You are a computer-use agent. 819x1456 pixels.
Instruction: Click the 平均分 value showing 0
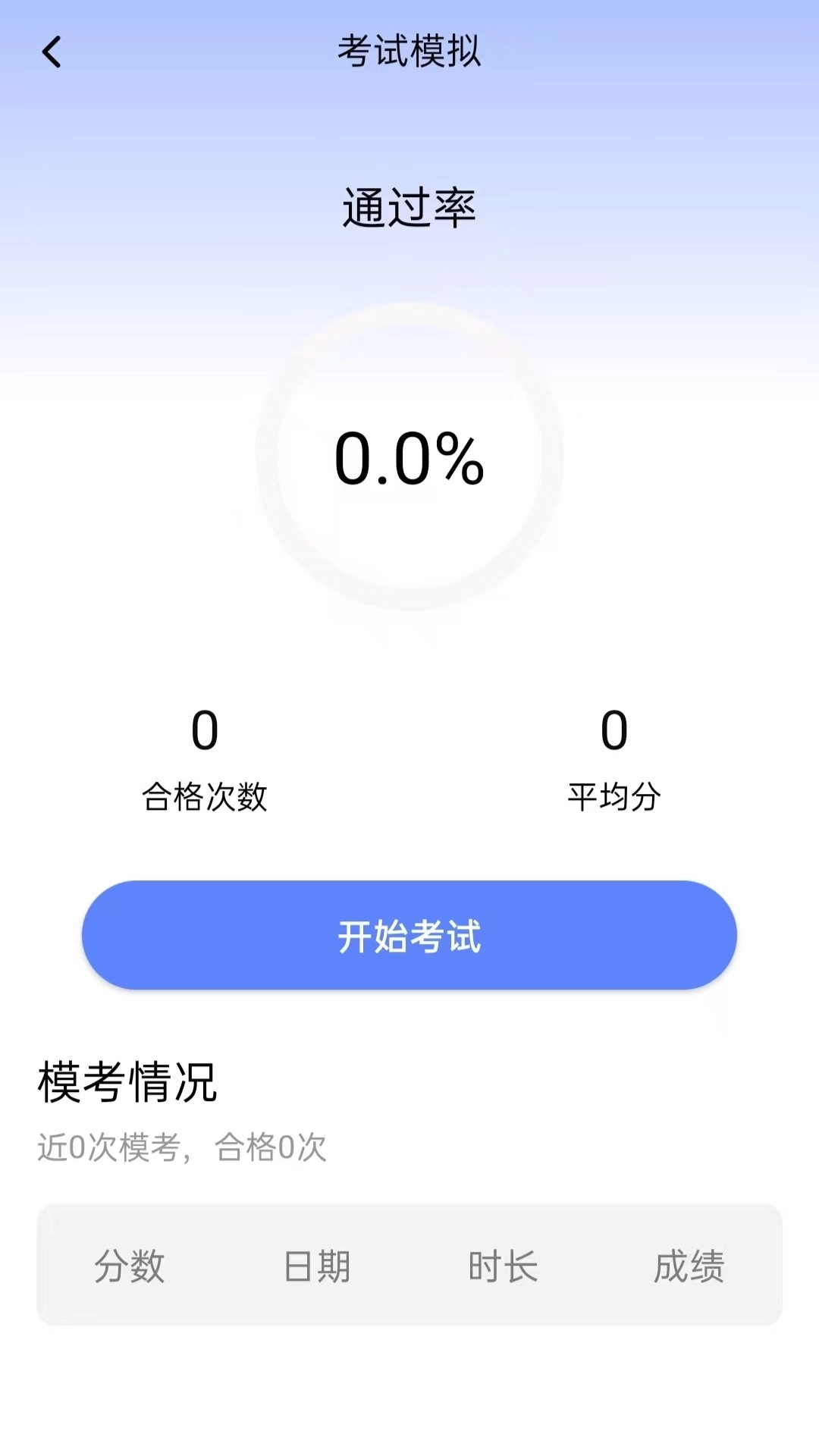(x=616, y=730)
